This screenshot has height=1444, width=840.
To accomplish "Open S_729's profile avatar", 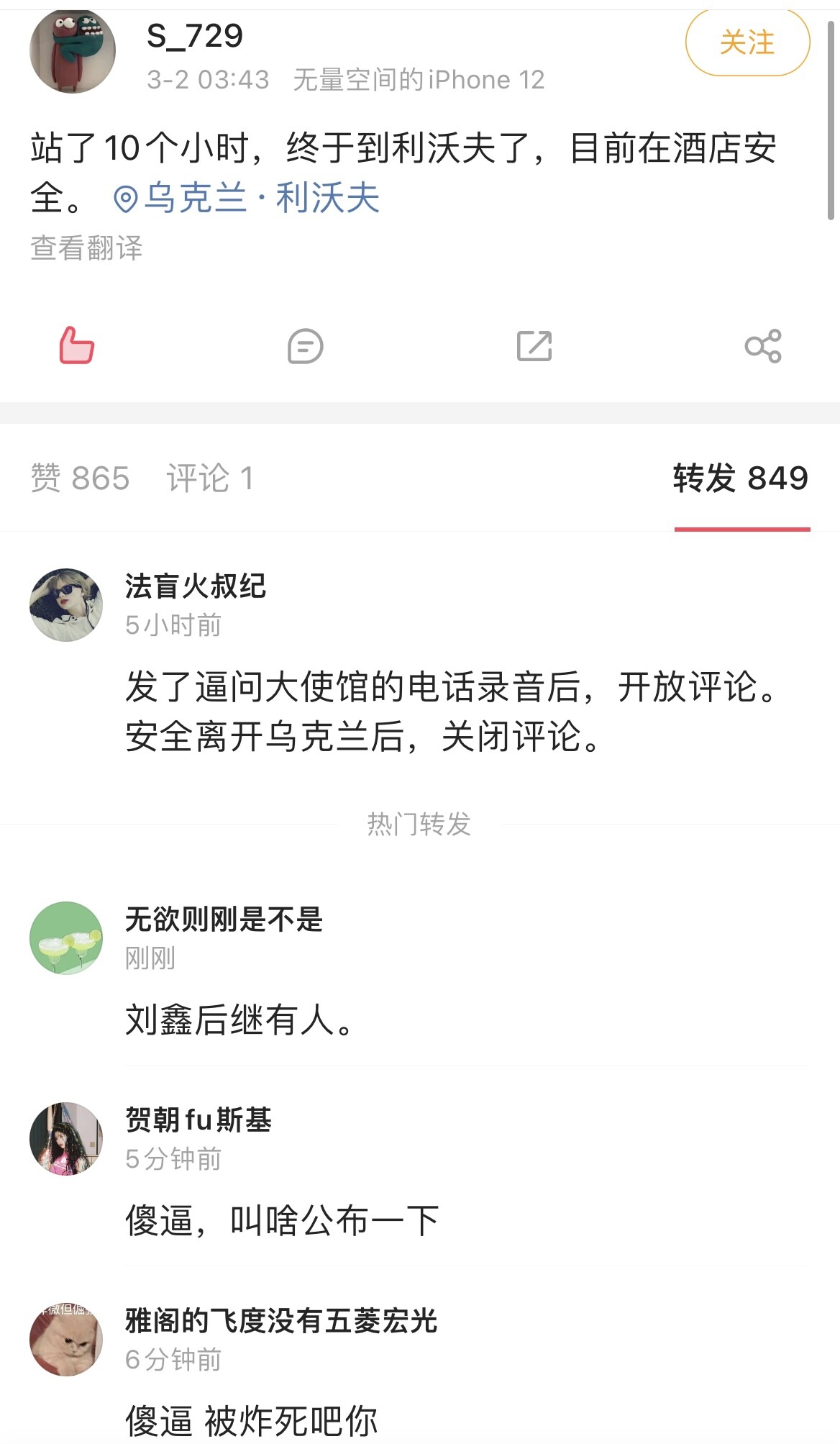I will 72,50.
